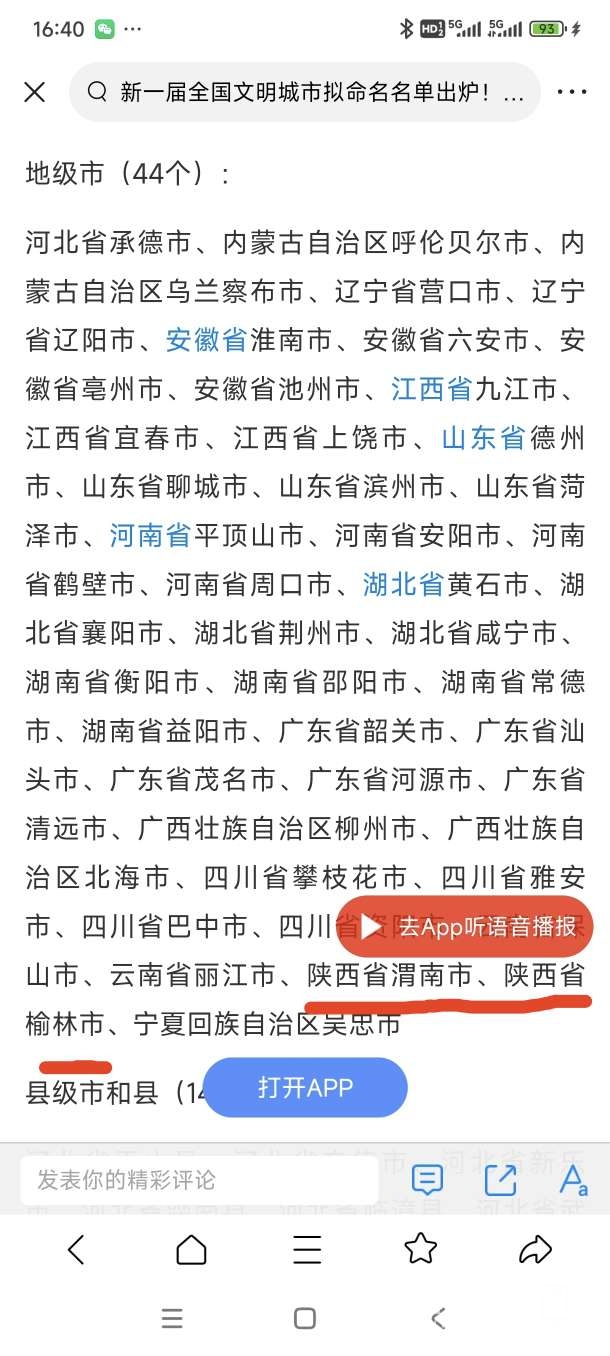Open the three-dot overflow menu
This screenshot has width=610, height=1356.
point(572,92)
